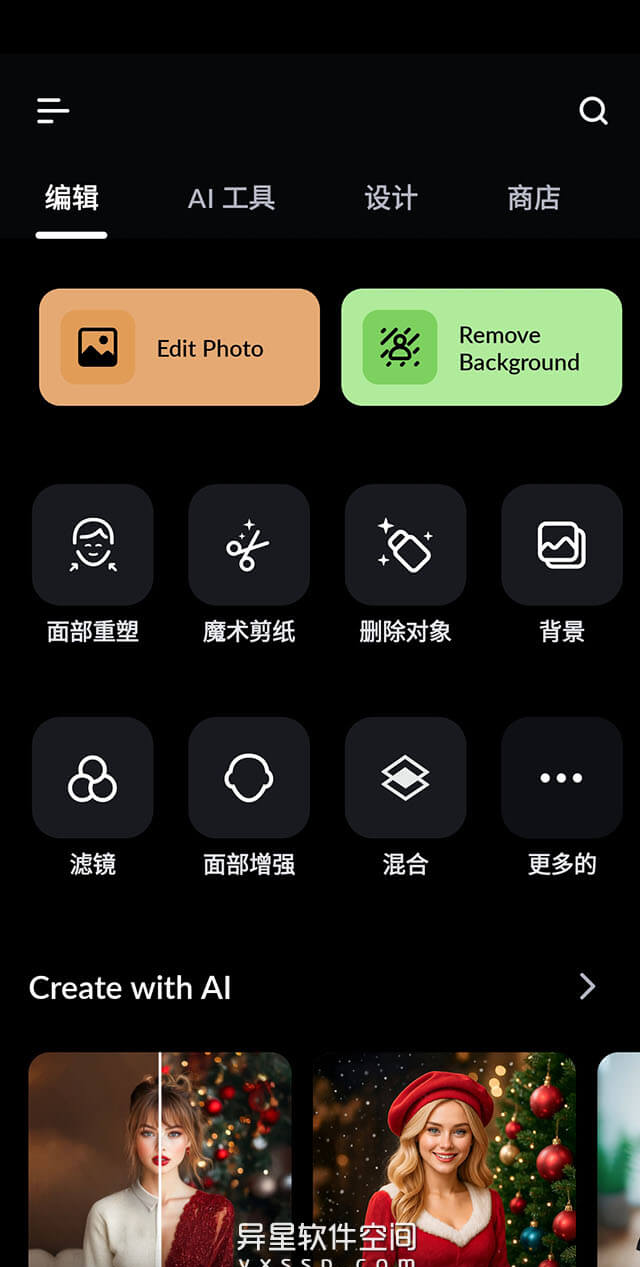The width and height of the screenshot is (640, 1267).
Task: Open the 面部重塑 tool
Action: pos(92,545)
